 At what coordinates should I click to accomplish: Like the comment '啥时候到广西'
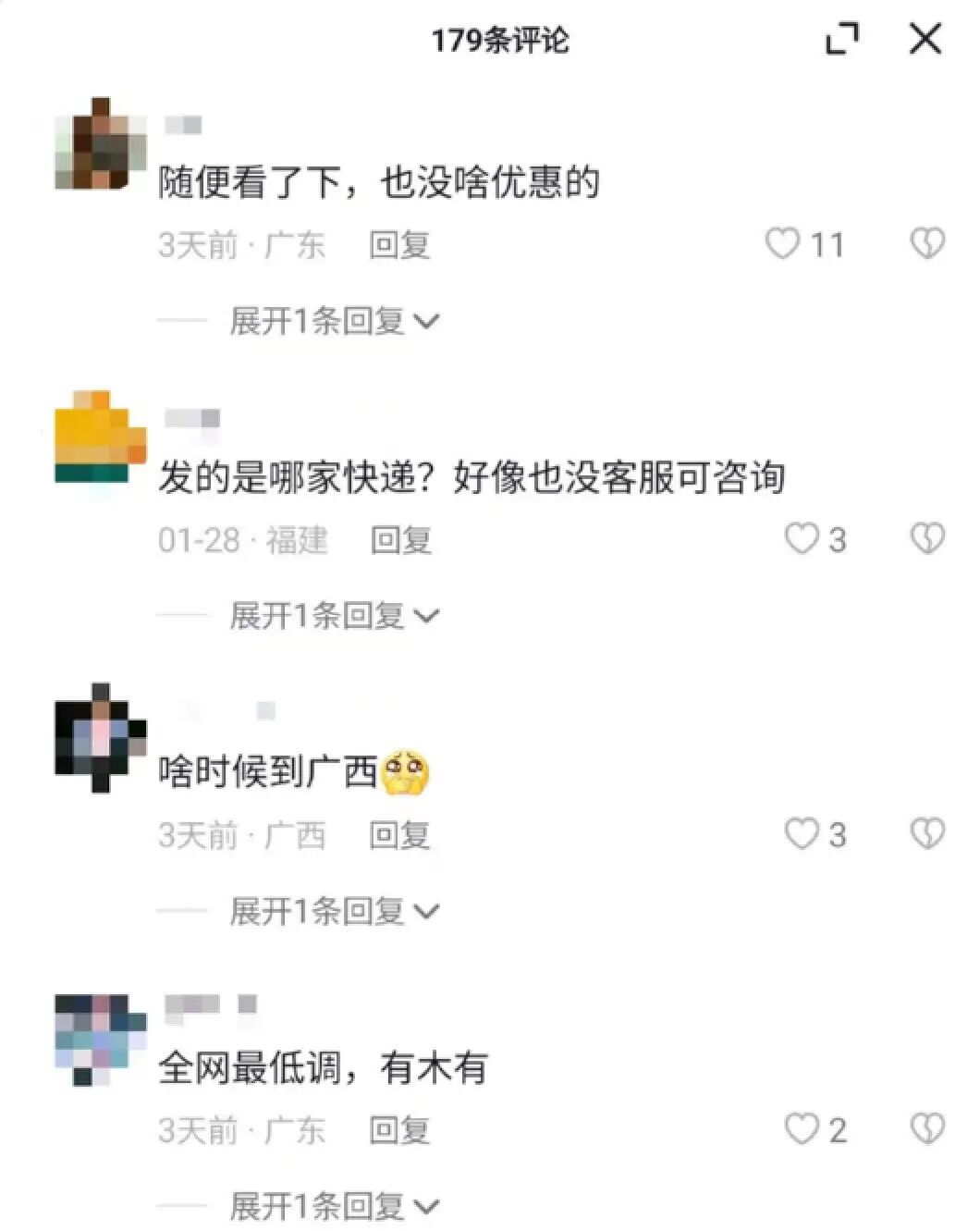pyautogui.click(x=801, y=835)
